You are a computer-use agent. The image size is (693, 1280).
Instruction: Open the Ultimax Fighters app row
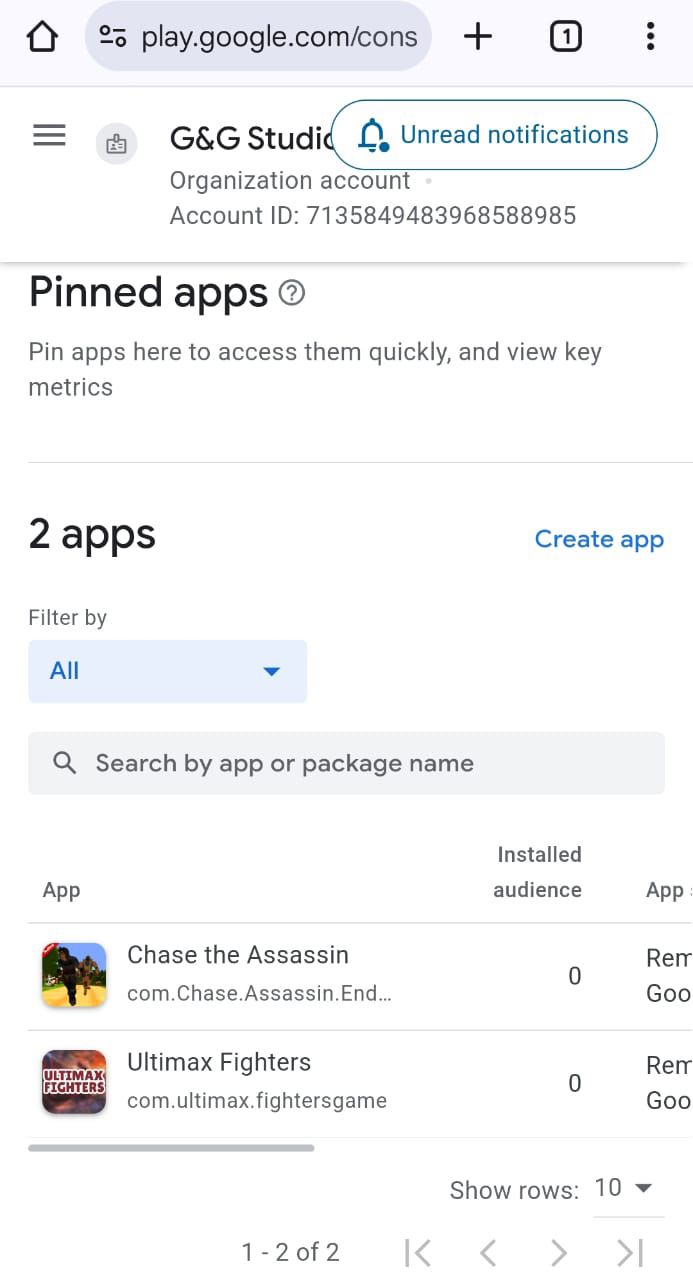(346, 1083)
